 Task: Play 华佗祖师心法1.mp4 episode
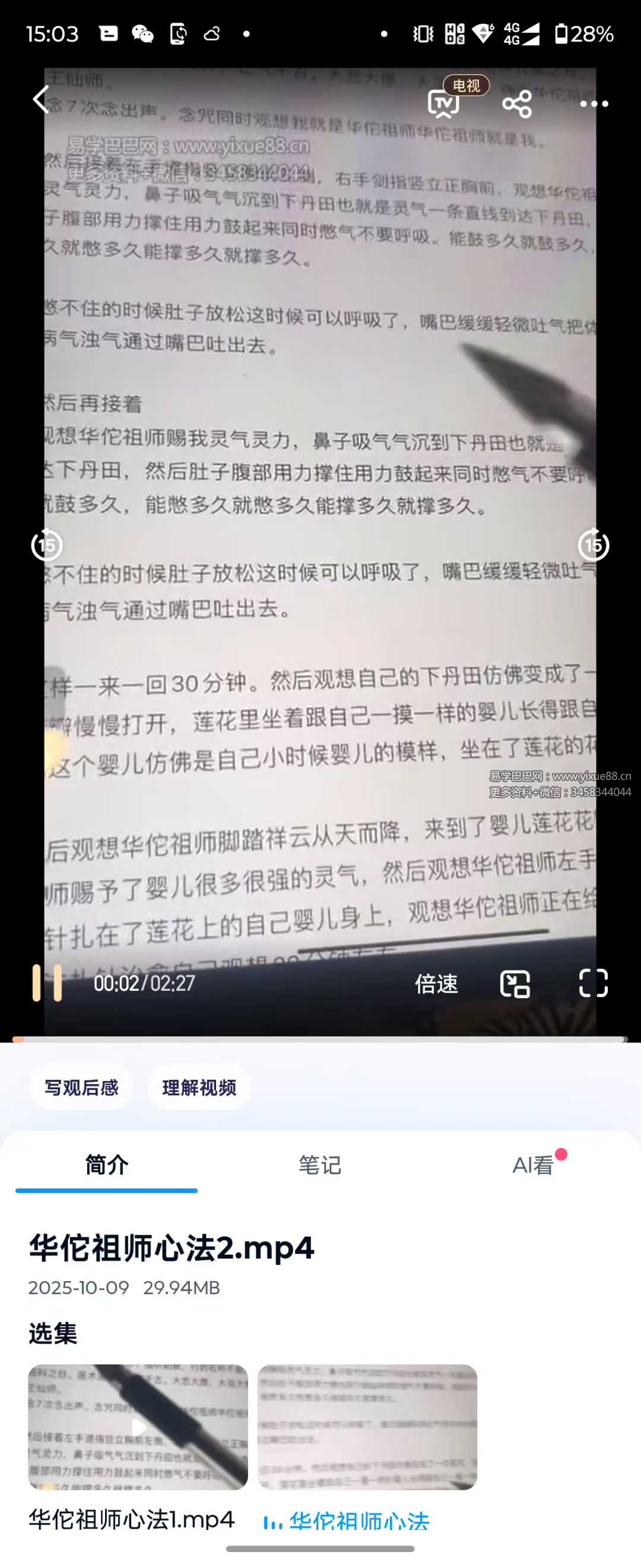(138, 1427)
